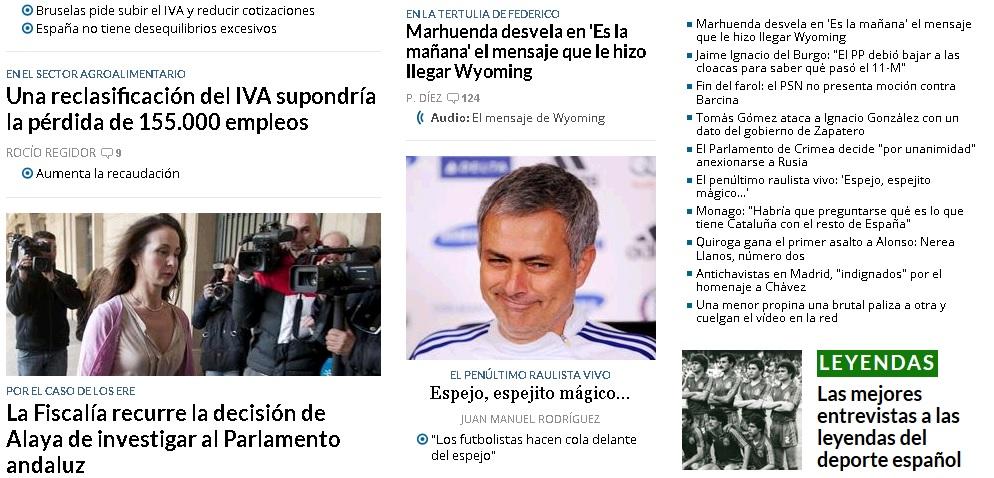Open the smiling coach photo article
Screen dimensions: 994x478
coord(530,257)
